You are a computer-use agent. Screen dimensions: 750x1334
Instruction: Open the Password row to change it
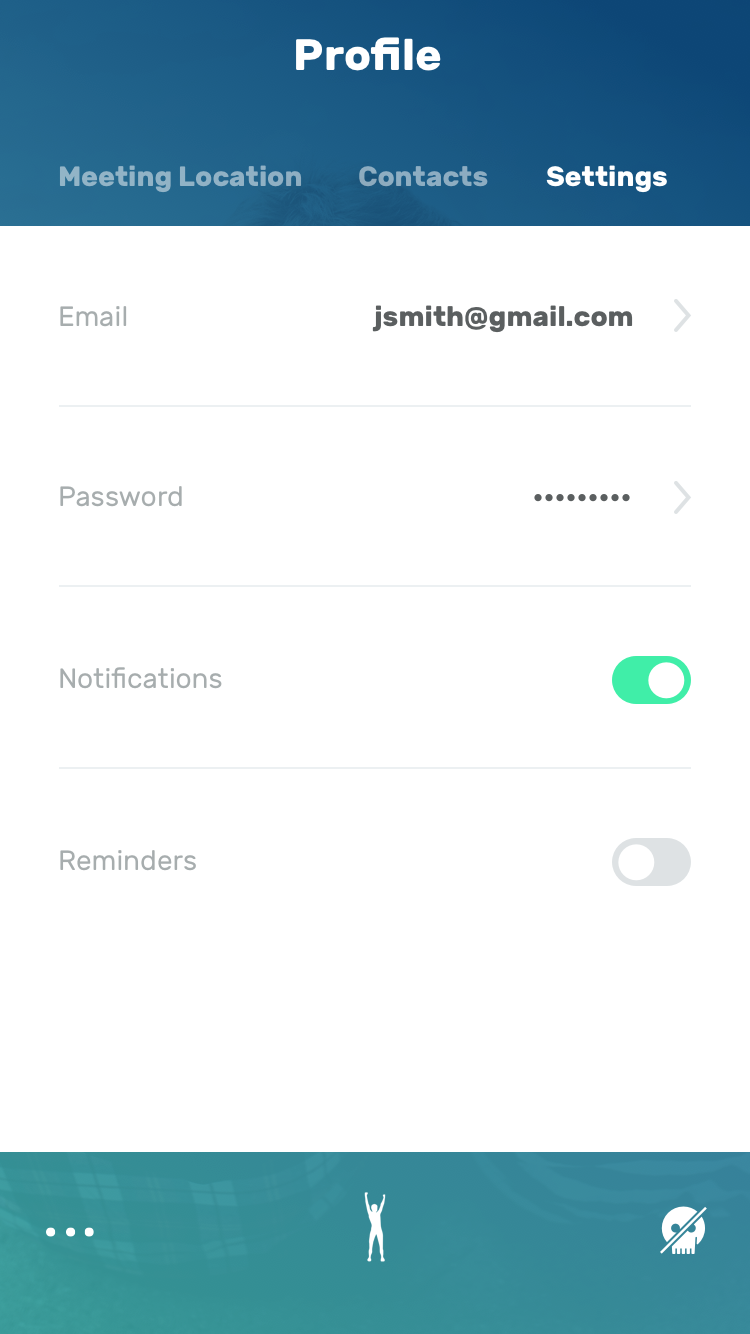click(x=375, y=497)
